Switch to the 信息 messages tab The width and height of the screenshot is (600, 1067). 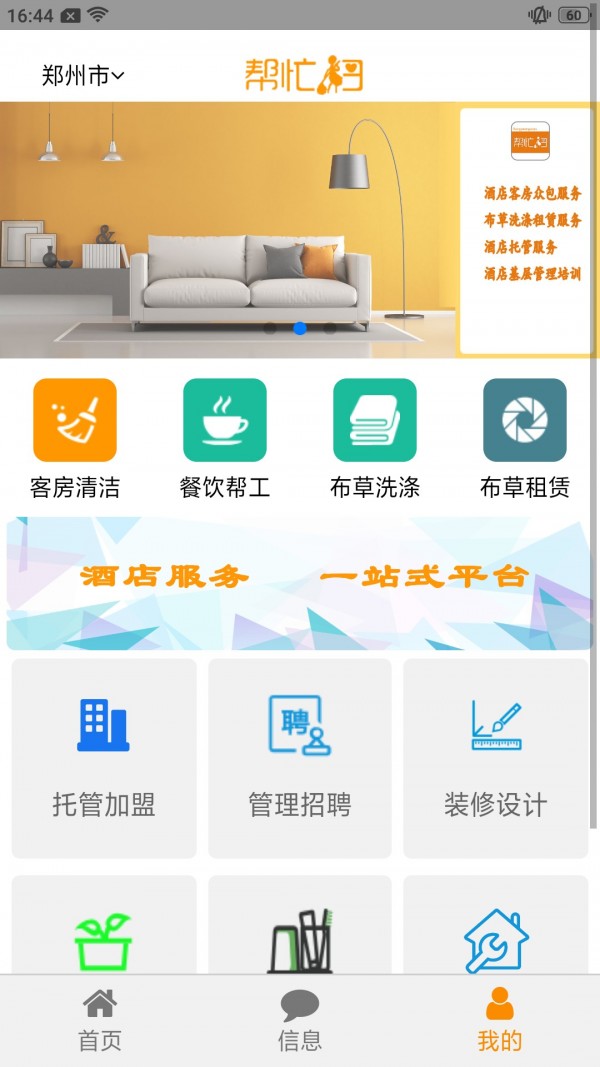tap(300, 1020)
